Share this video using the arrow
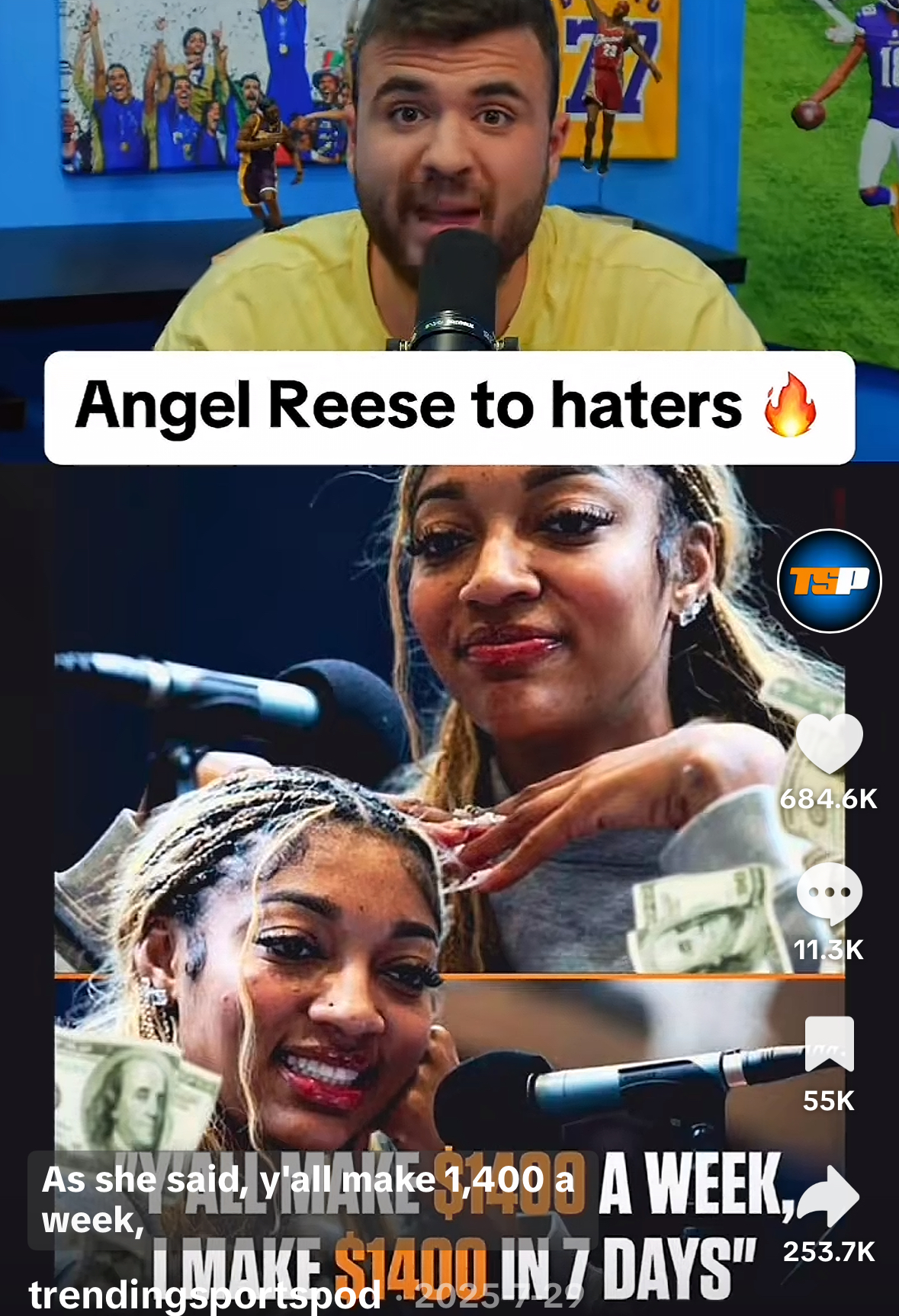This screenshot has height=1316, width=899. (x=828, y=1196)
